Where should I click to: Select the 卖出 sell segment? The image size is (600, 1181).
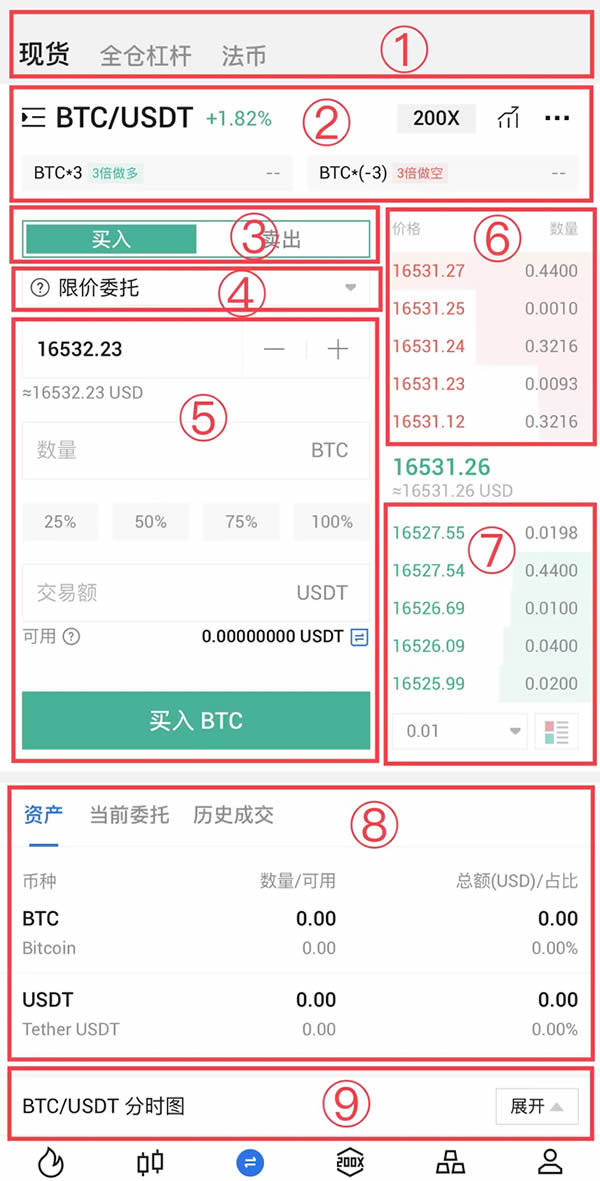point(283,240)
